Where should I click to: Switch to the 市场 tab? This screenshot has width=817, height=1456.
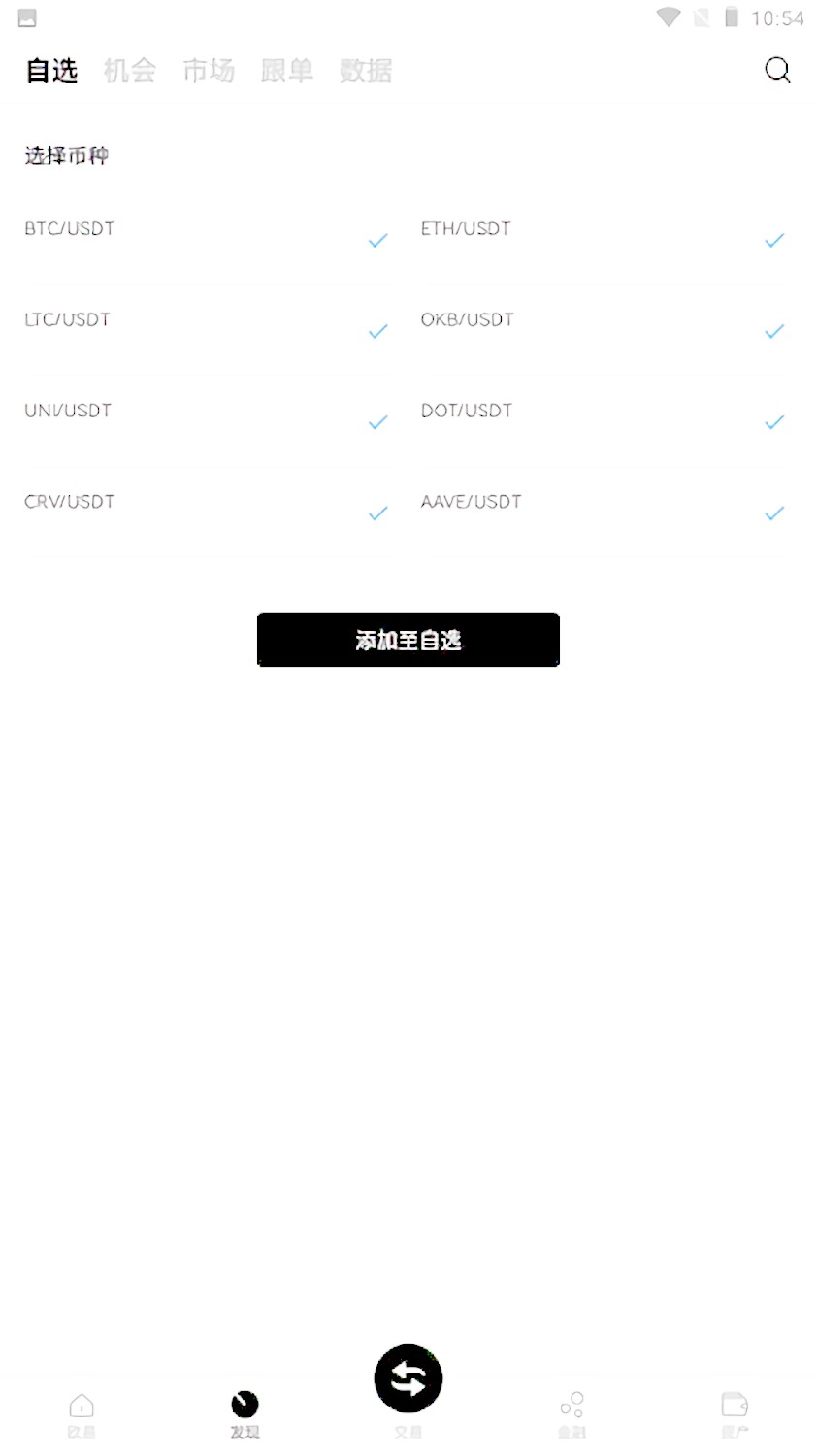(x=209, y=70)
